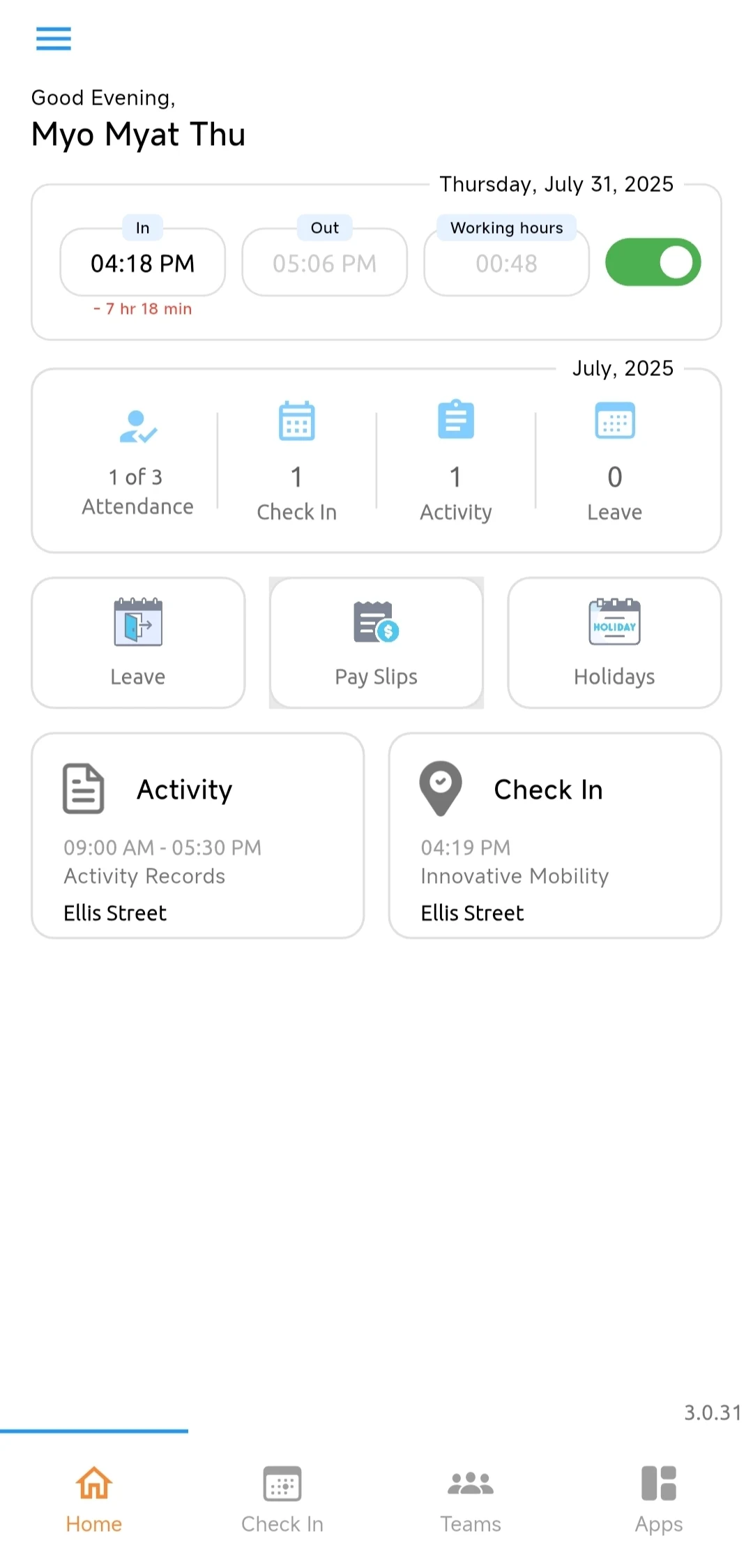The height and width of the screenshot is (1568, 753).
Task: Open the Activity Records card
Action: (198, 836)
